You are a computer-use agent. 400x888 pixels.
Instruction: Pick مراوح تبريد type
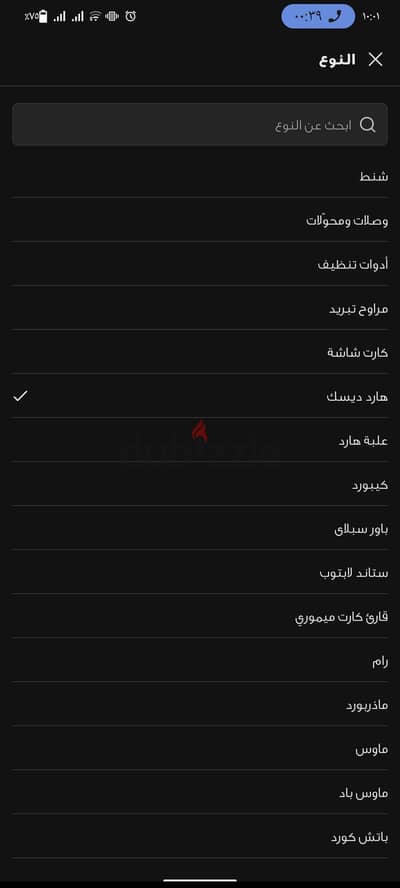200,309
